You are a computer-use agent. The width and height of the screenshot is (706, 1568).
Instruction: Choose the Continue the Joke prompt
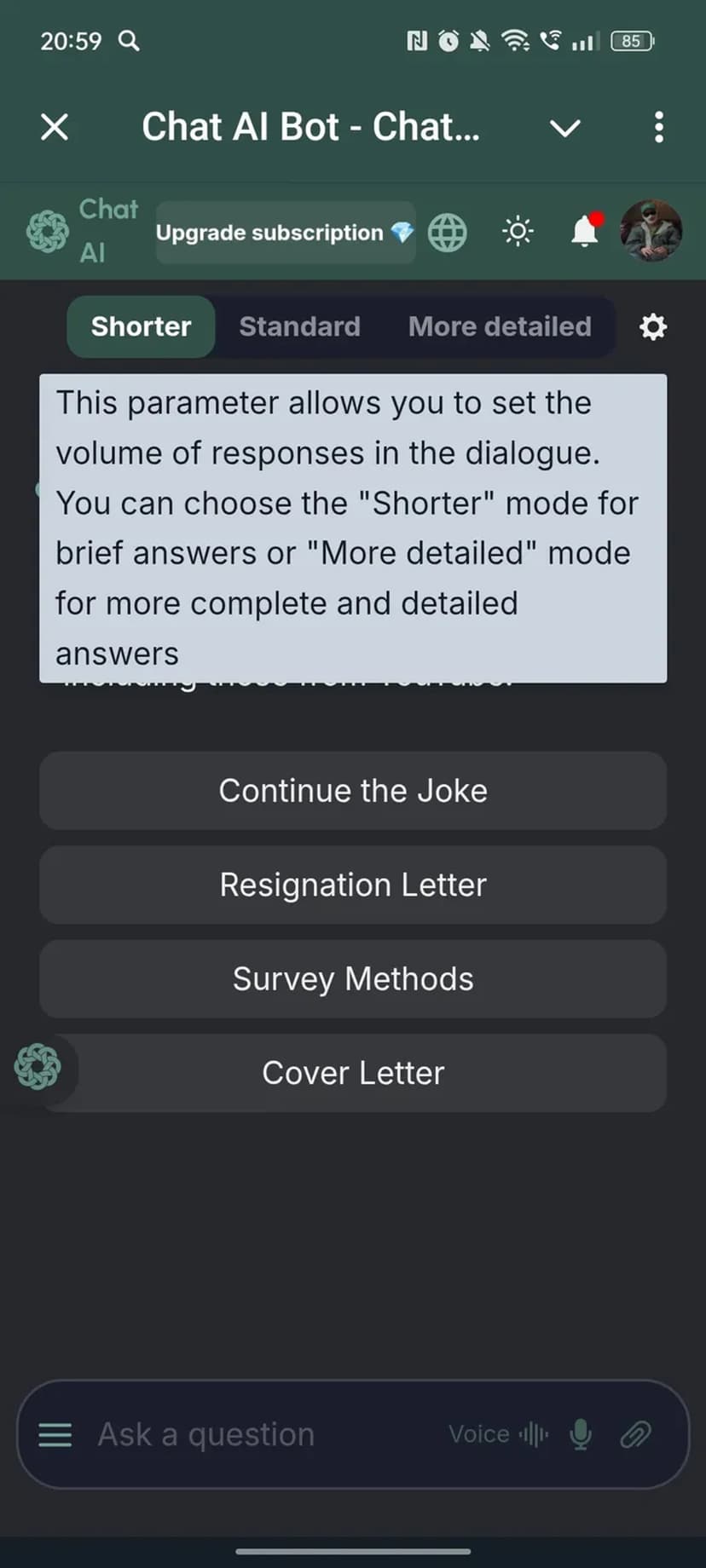pos(353,791)
